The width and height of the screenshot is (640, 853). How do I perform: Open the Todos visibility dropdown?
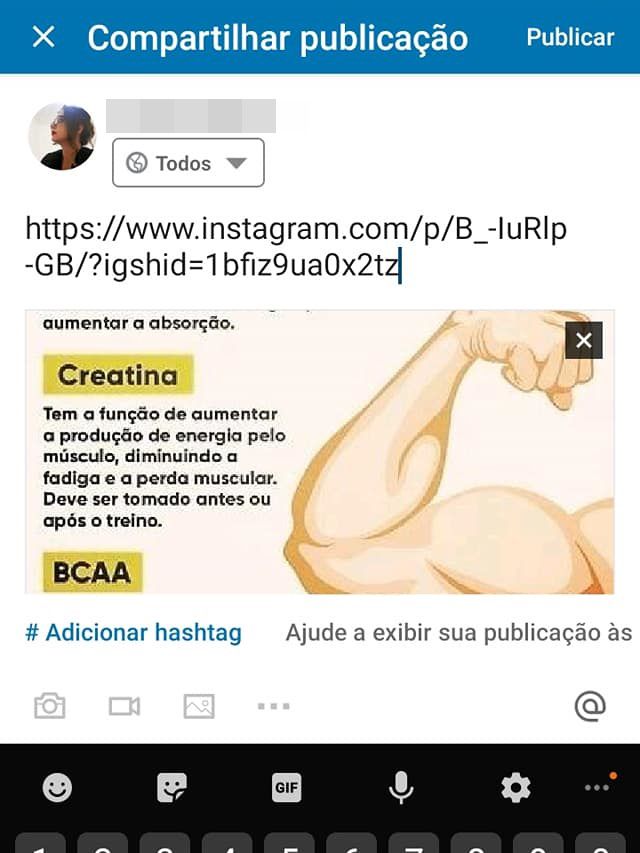click(188, 163)
